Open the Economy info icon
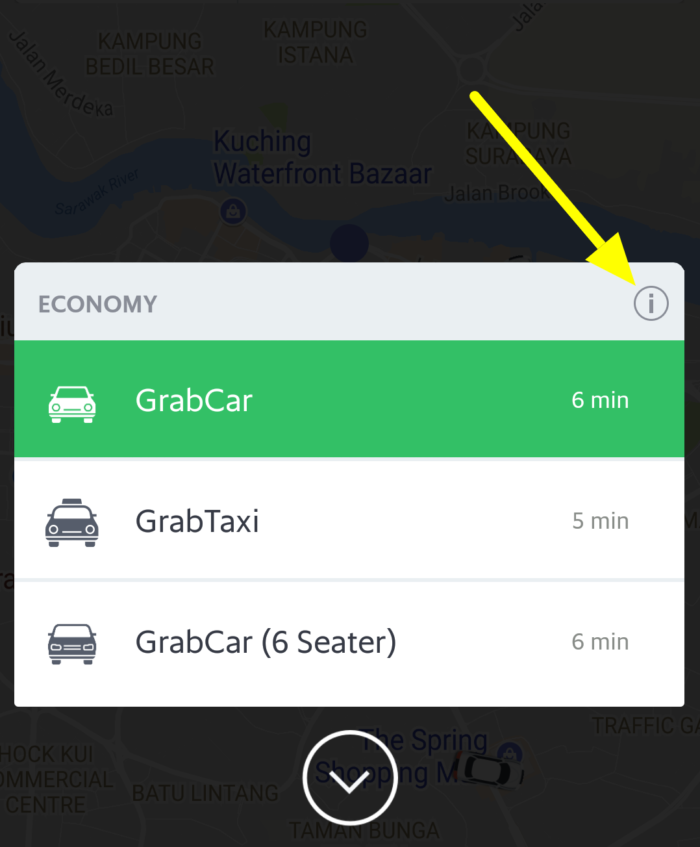 651,303
